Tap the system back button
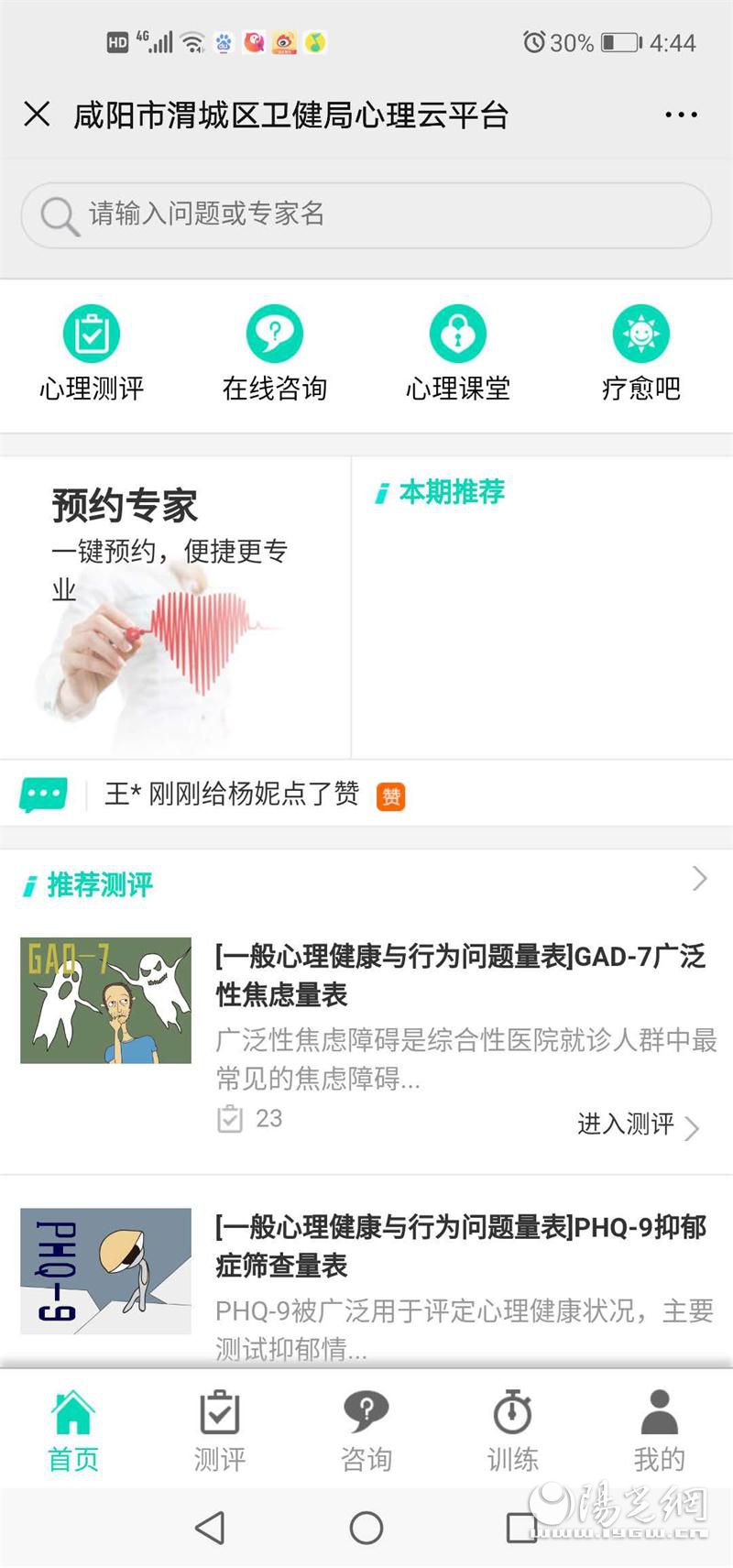Screen dimensions: 733x1568 coord(211,1528)
